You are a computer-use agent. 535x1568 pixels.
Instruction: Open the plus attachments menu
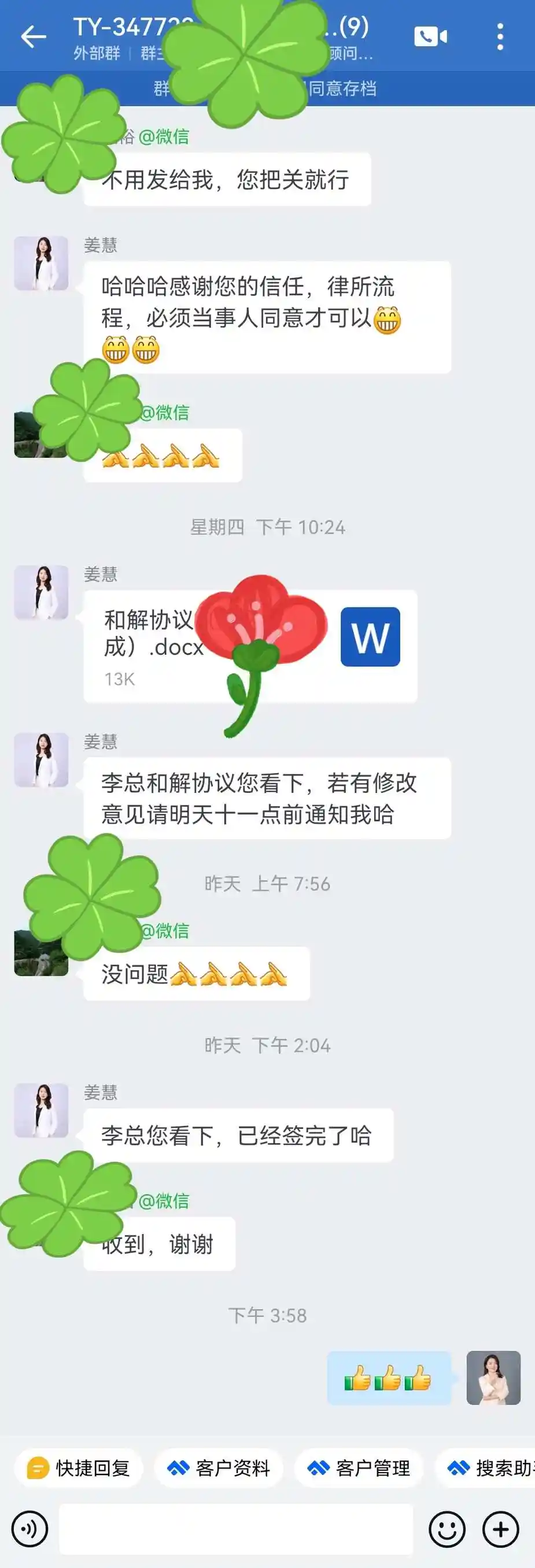pos(500,1529)
